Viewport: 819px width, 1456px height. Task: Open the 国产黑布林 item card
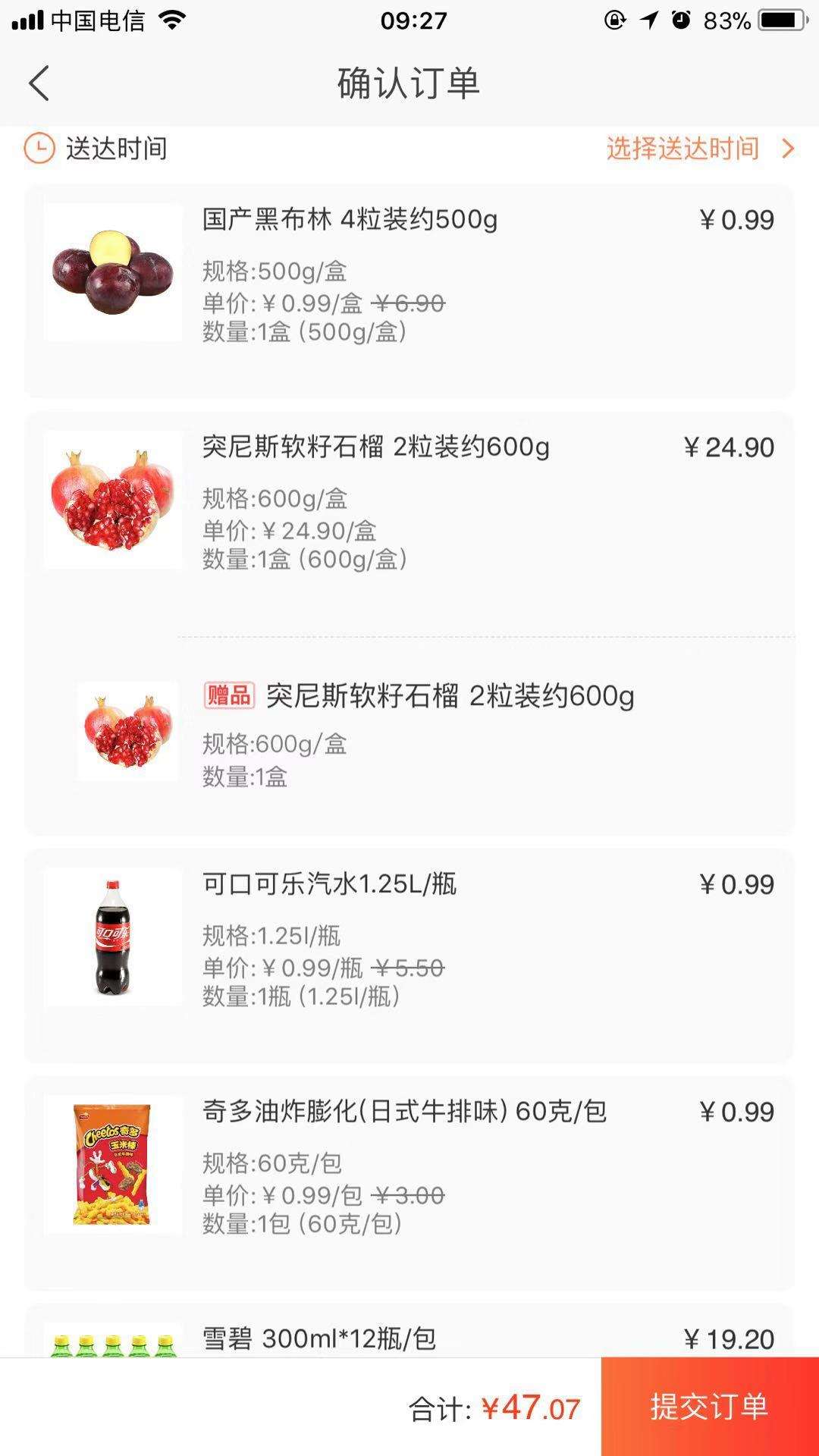[x=409, y=291]
